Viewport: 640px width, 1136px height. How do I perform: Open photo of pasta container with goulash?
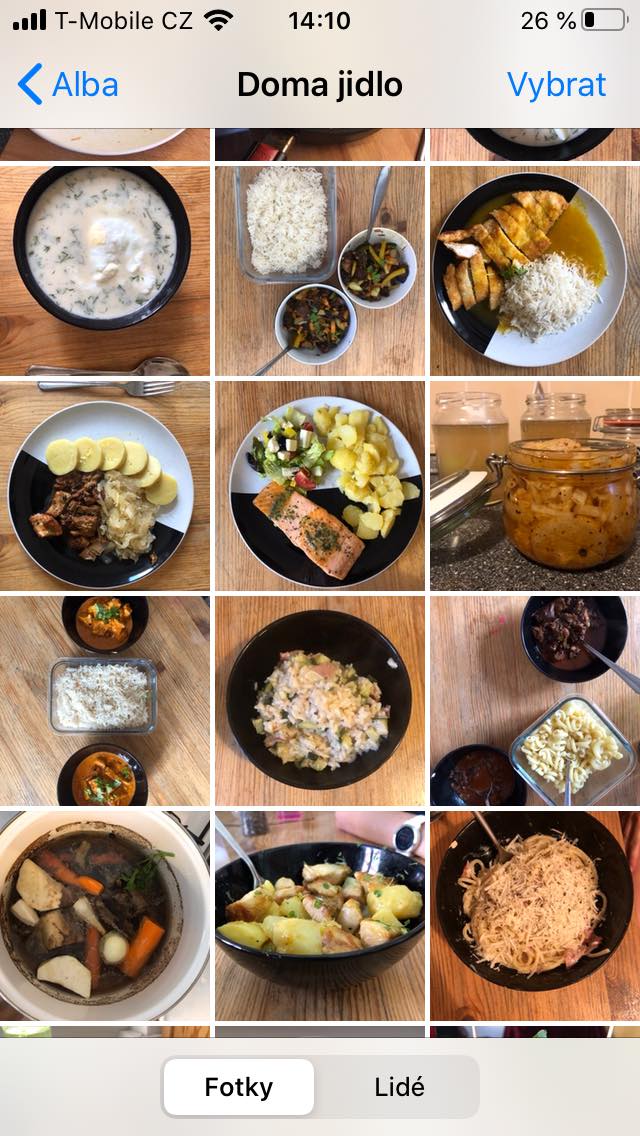535,700
